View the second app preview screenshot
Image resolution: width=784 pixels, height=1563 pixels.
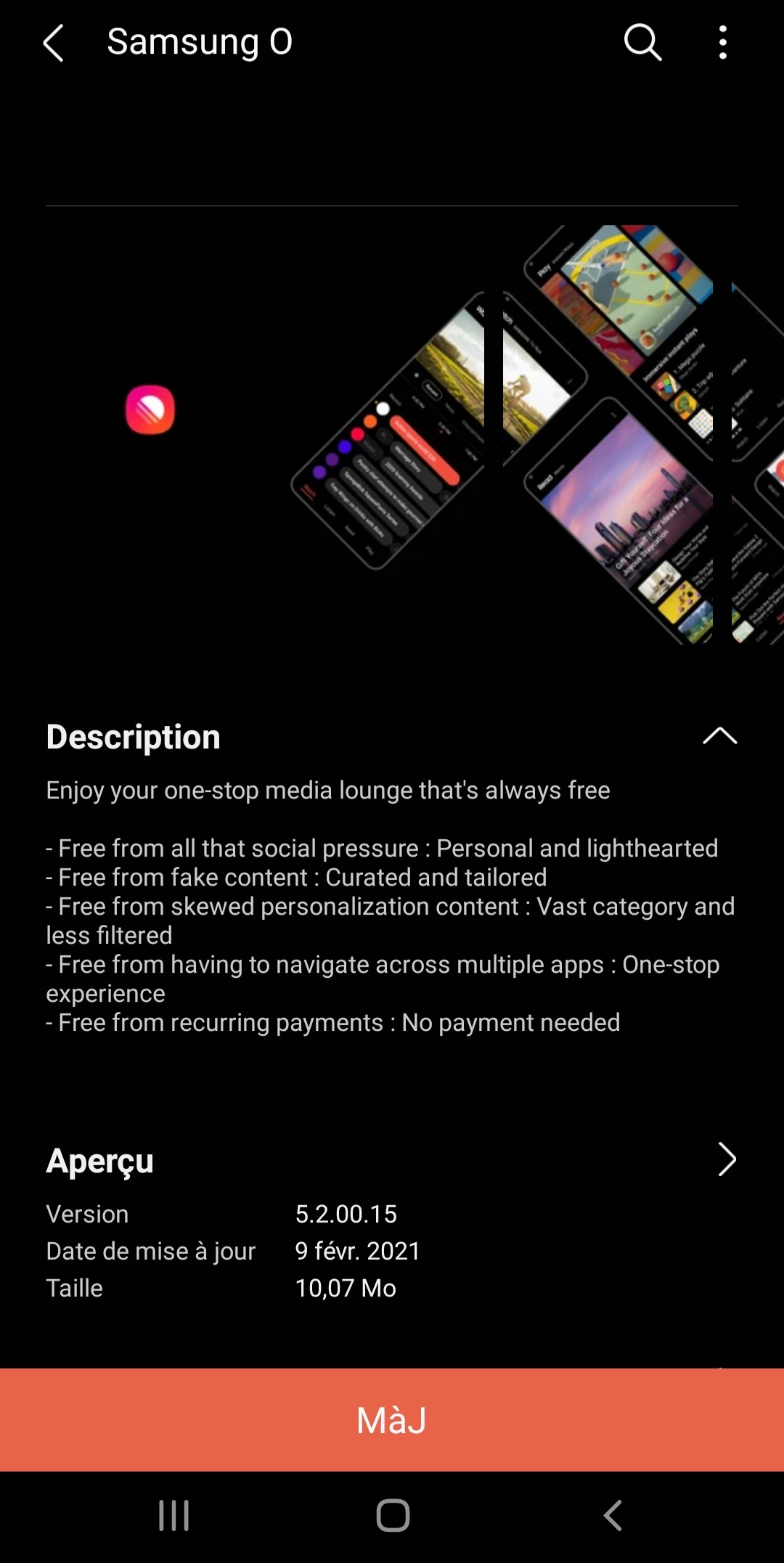(607, 434)
